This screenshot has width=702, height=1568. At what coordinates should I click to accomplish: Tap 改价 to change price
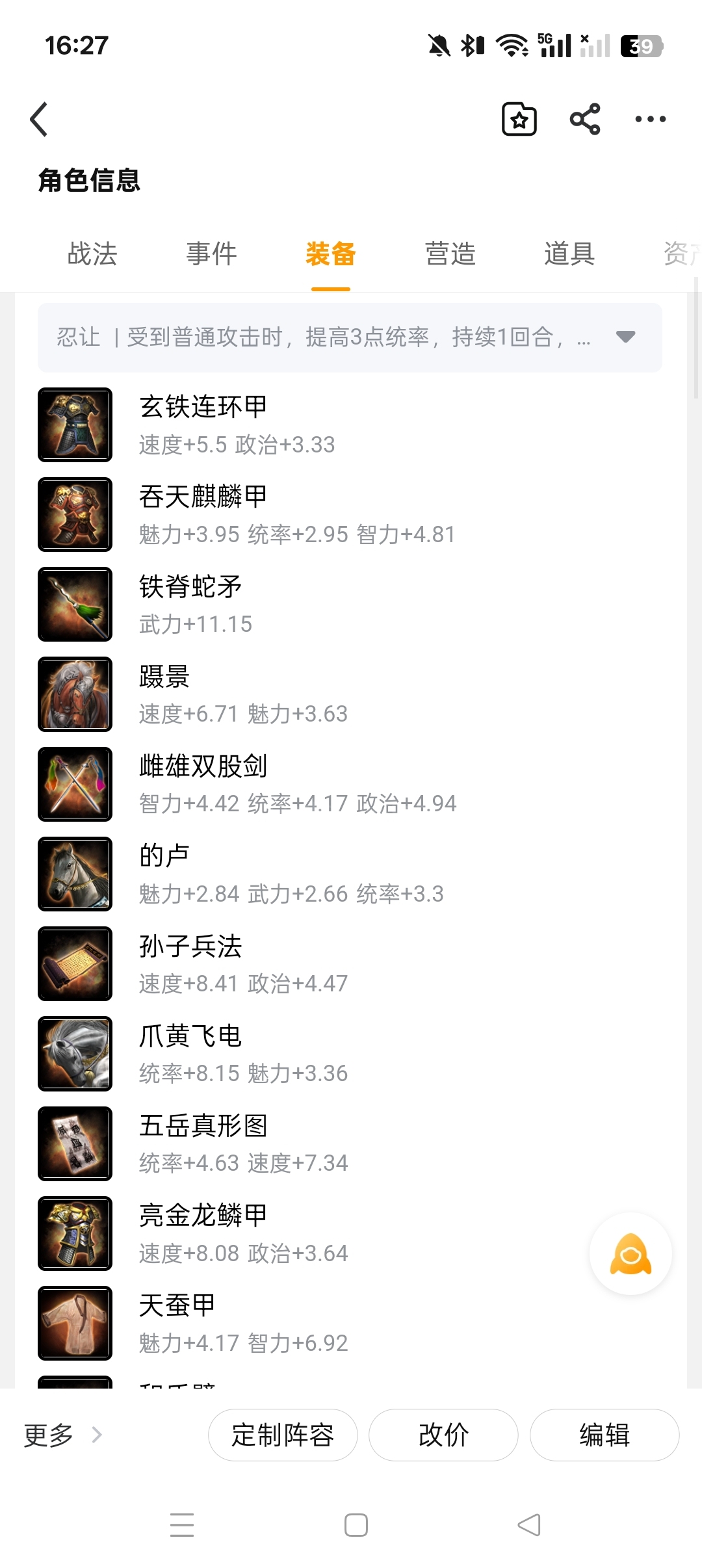(443, 1435)
